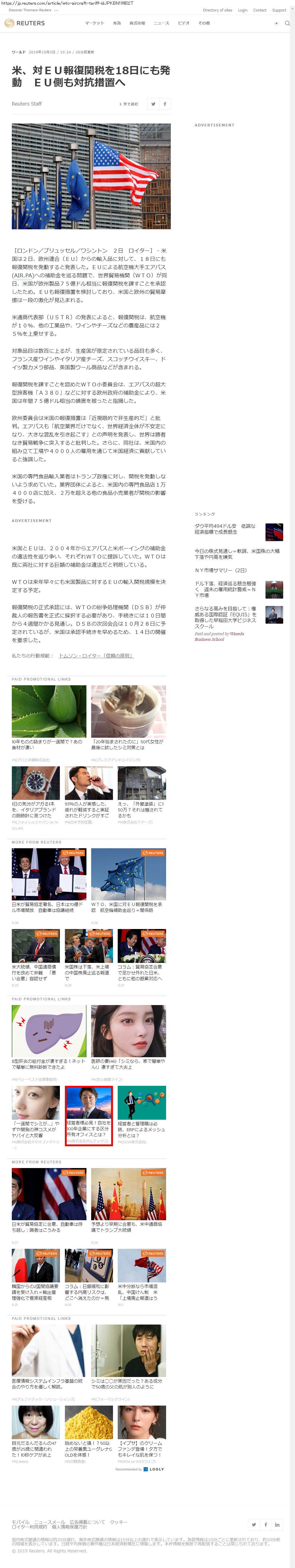Viewport: 295px width, 1568px height.
Task: Open ranking story ダウ平均494ドル安
Action: click(225, 529)
